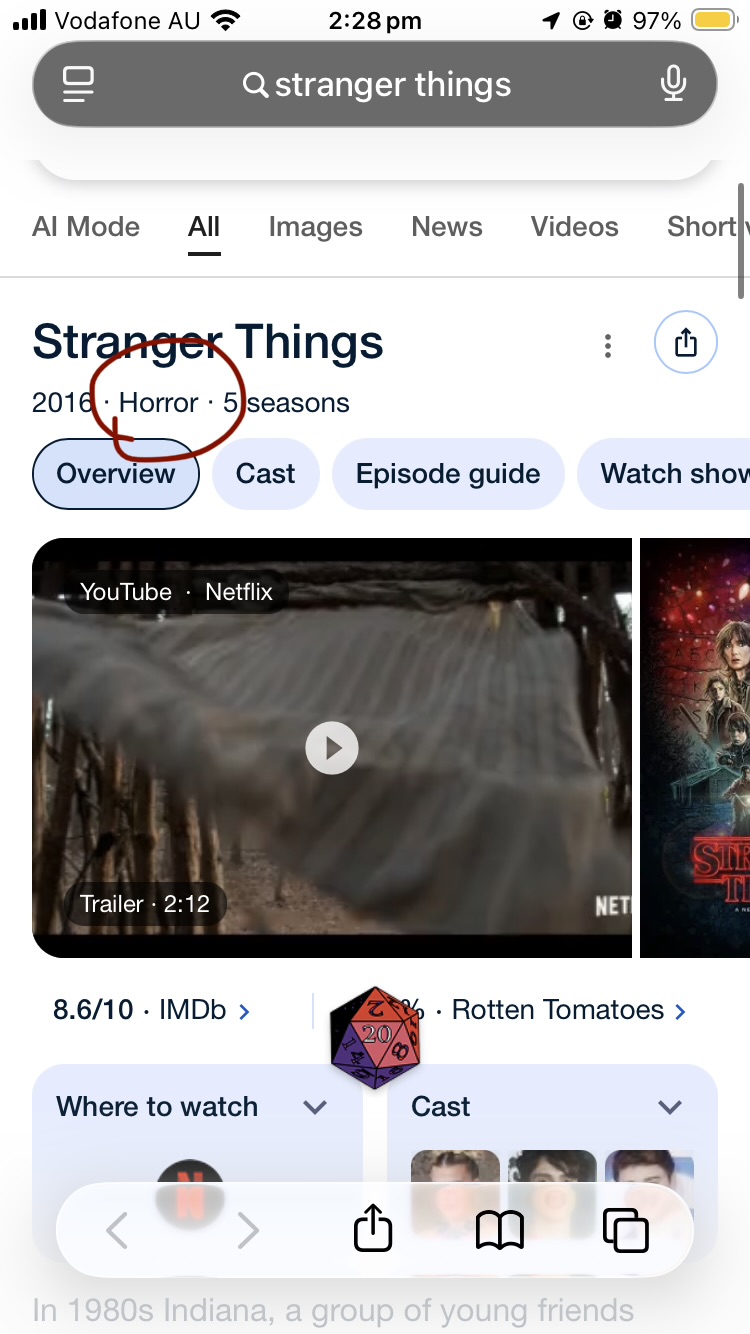
Task: Select the Watch show chip
Action: click(x=672, y=474)
